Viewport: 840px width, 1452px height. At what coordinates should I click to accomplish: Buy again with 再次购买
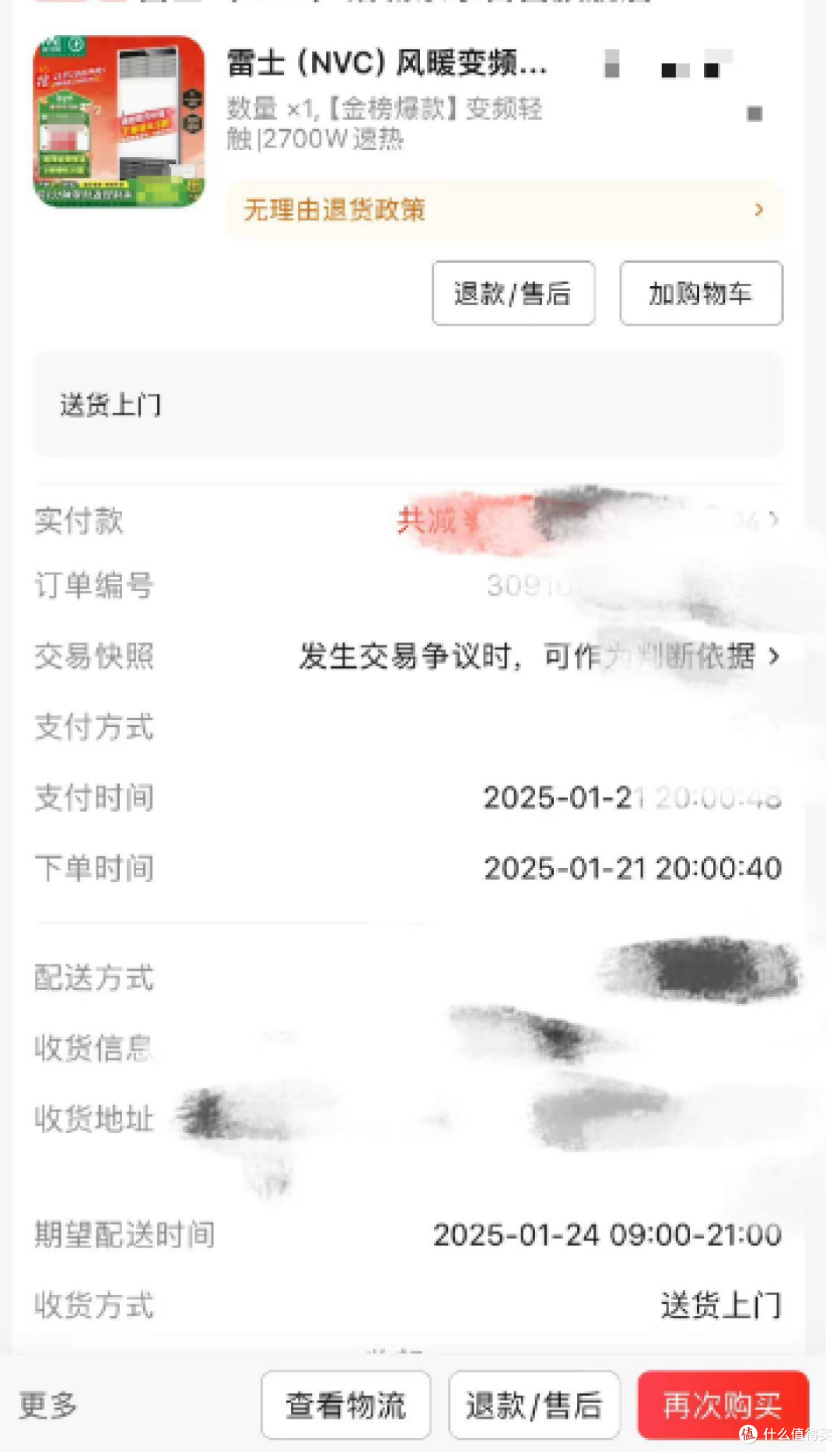pos(723,1405)
